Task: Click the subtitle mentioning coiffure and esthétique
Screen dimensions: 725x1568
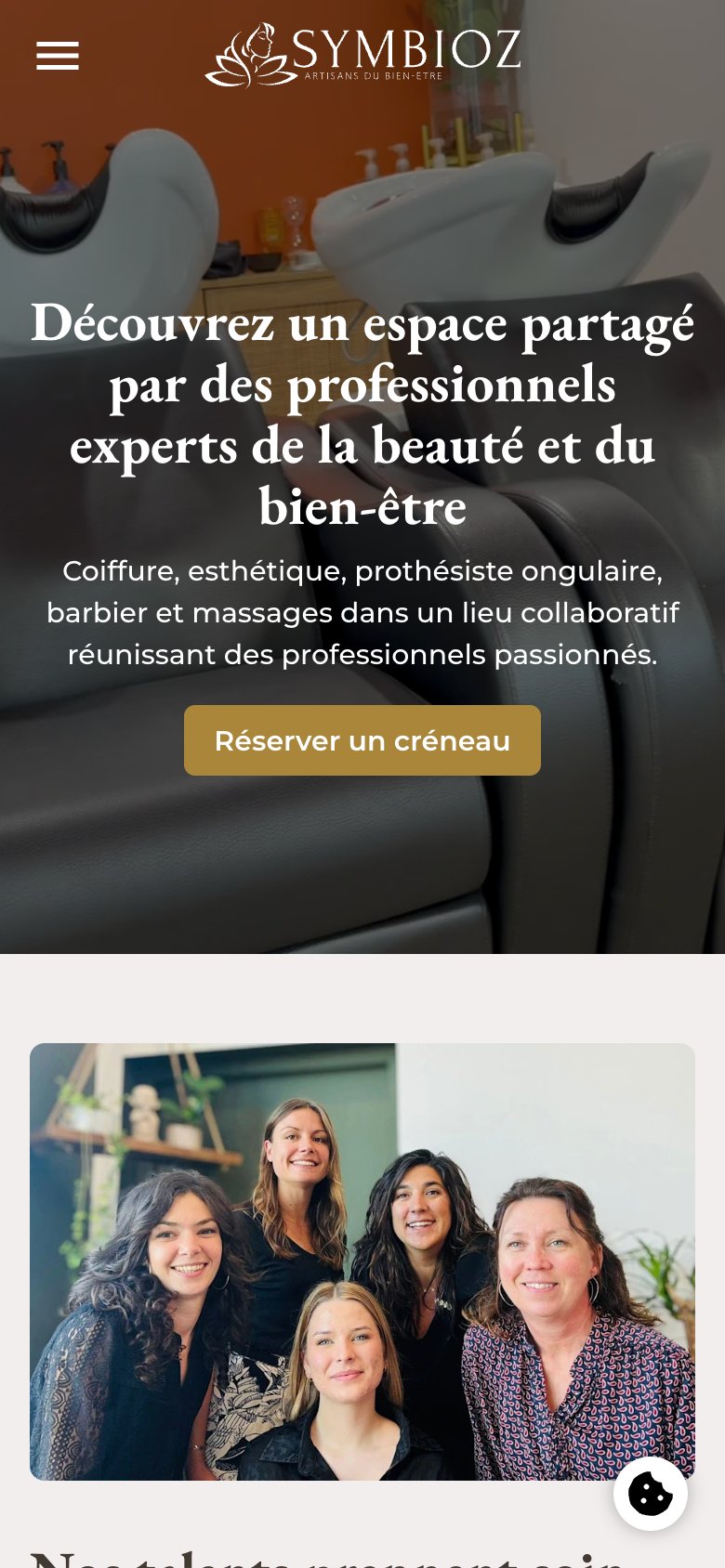Action: click(362, 612)
